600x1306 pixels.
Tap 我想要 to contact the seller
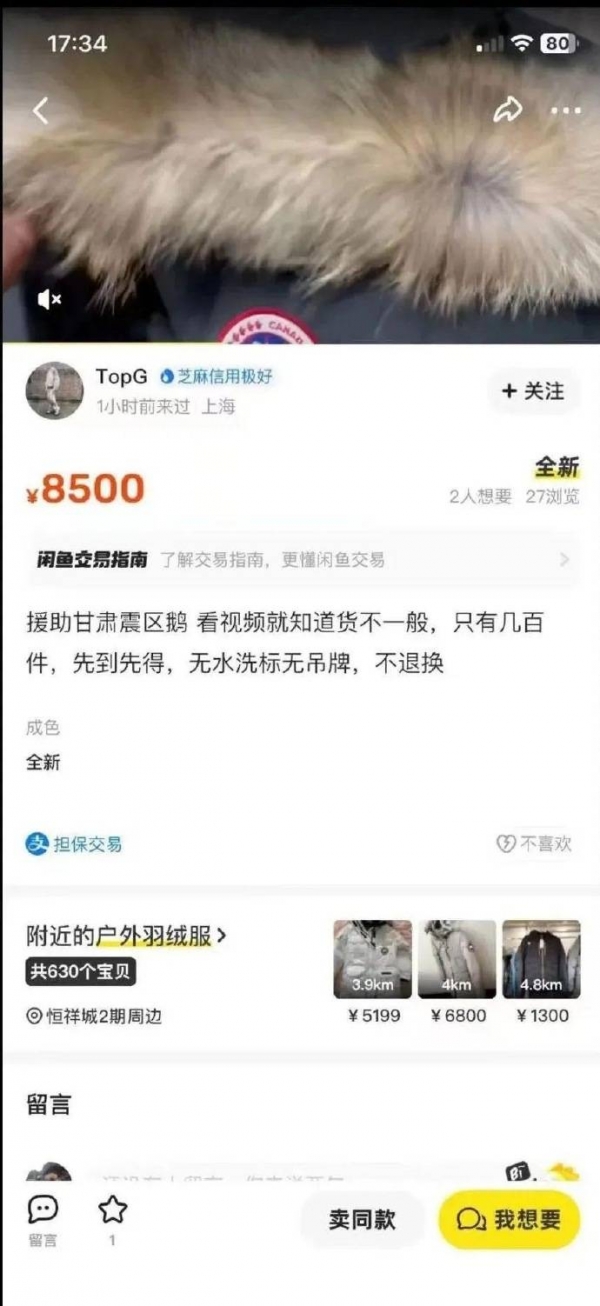pos(509,1219)
